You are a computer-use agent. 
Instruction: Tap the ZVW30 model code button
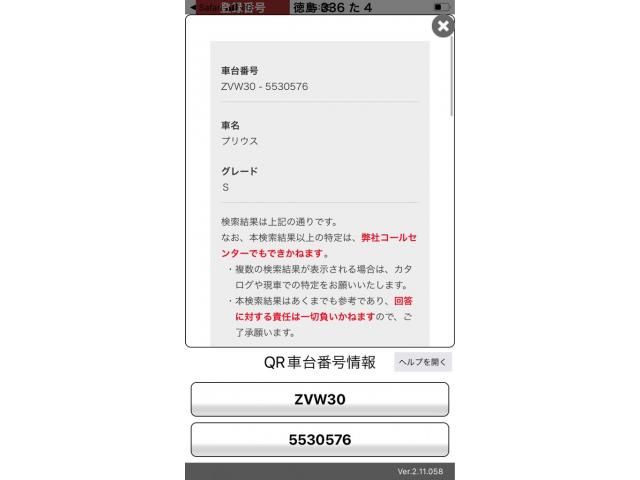coord(319,399)
